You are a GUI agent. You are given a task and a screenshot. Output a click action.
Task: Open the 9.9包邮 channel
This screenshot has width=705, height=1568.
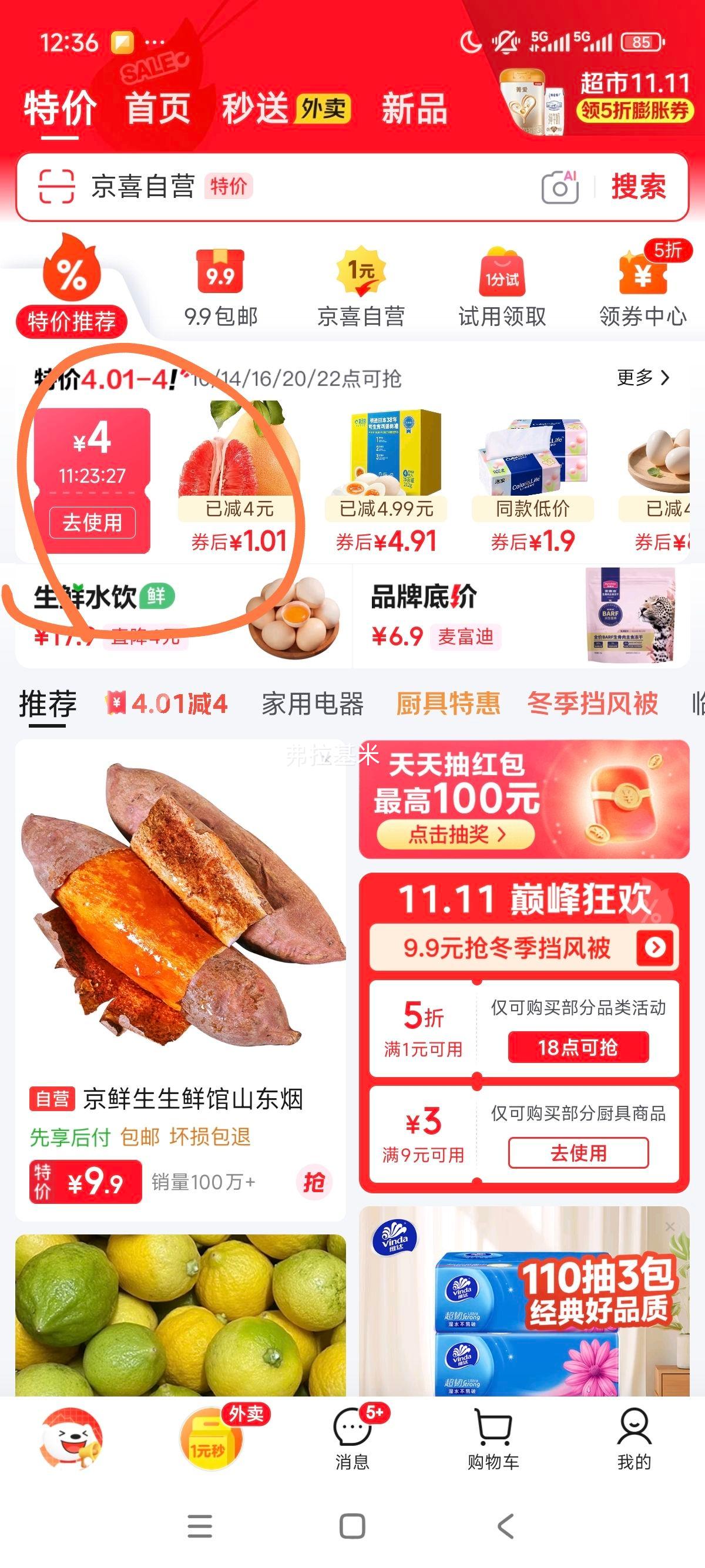point(220,280)
